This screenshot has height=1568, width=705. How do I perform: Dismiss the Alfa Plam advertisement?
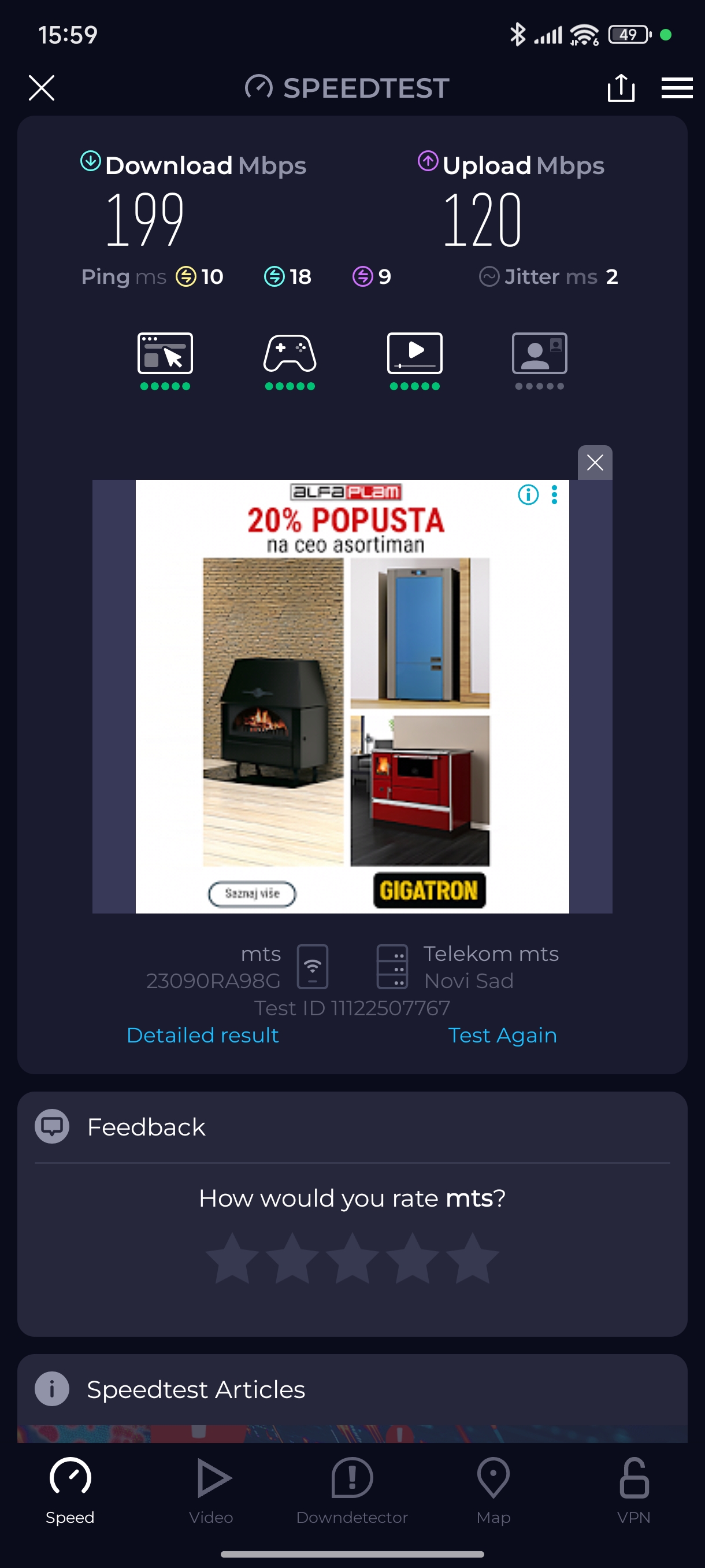[x=594, y=463]
